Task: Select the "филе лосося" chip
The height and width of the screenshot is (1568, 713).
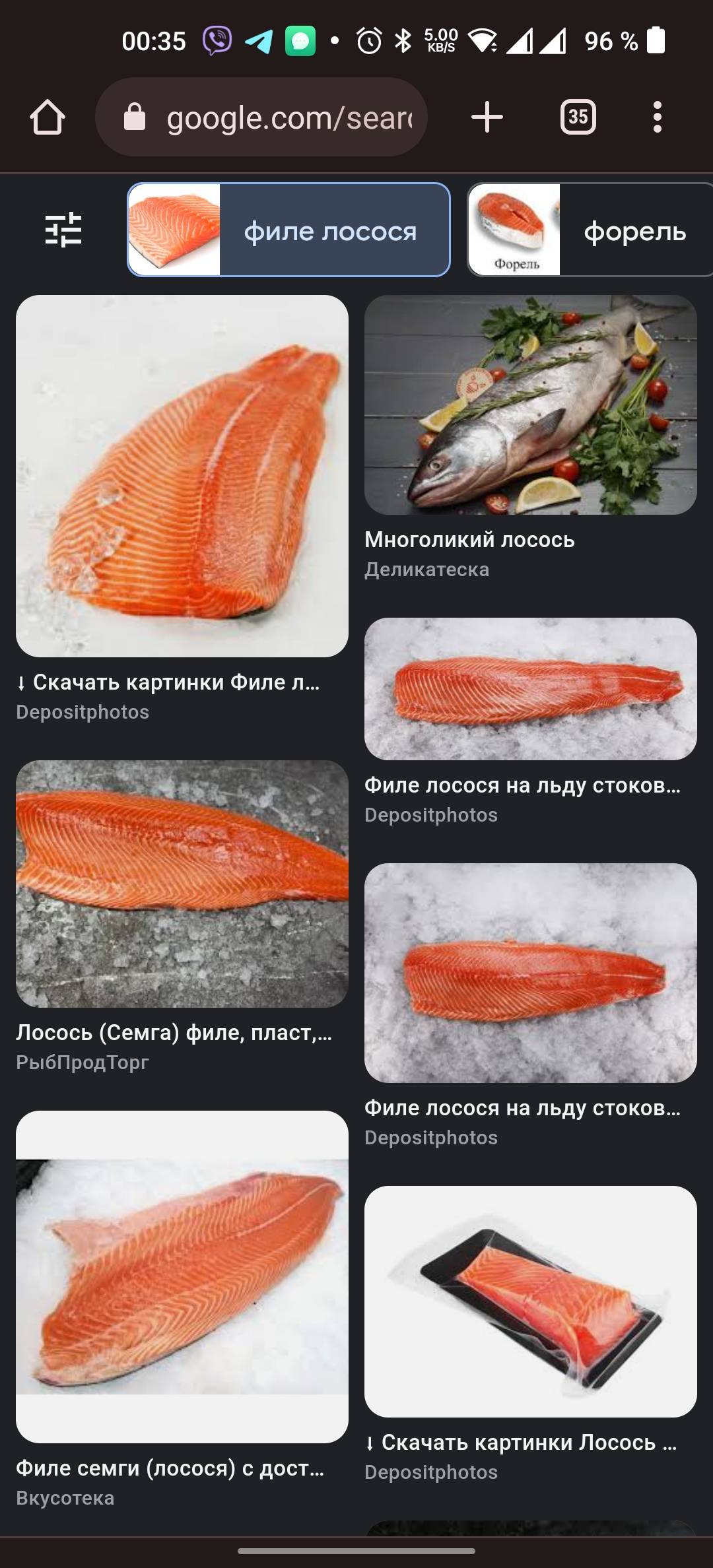Action: (x=289, y=230)
